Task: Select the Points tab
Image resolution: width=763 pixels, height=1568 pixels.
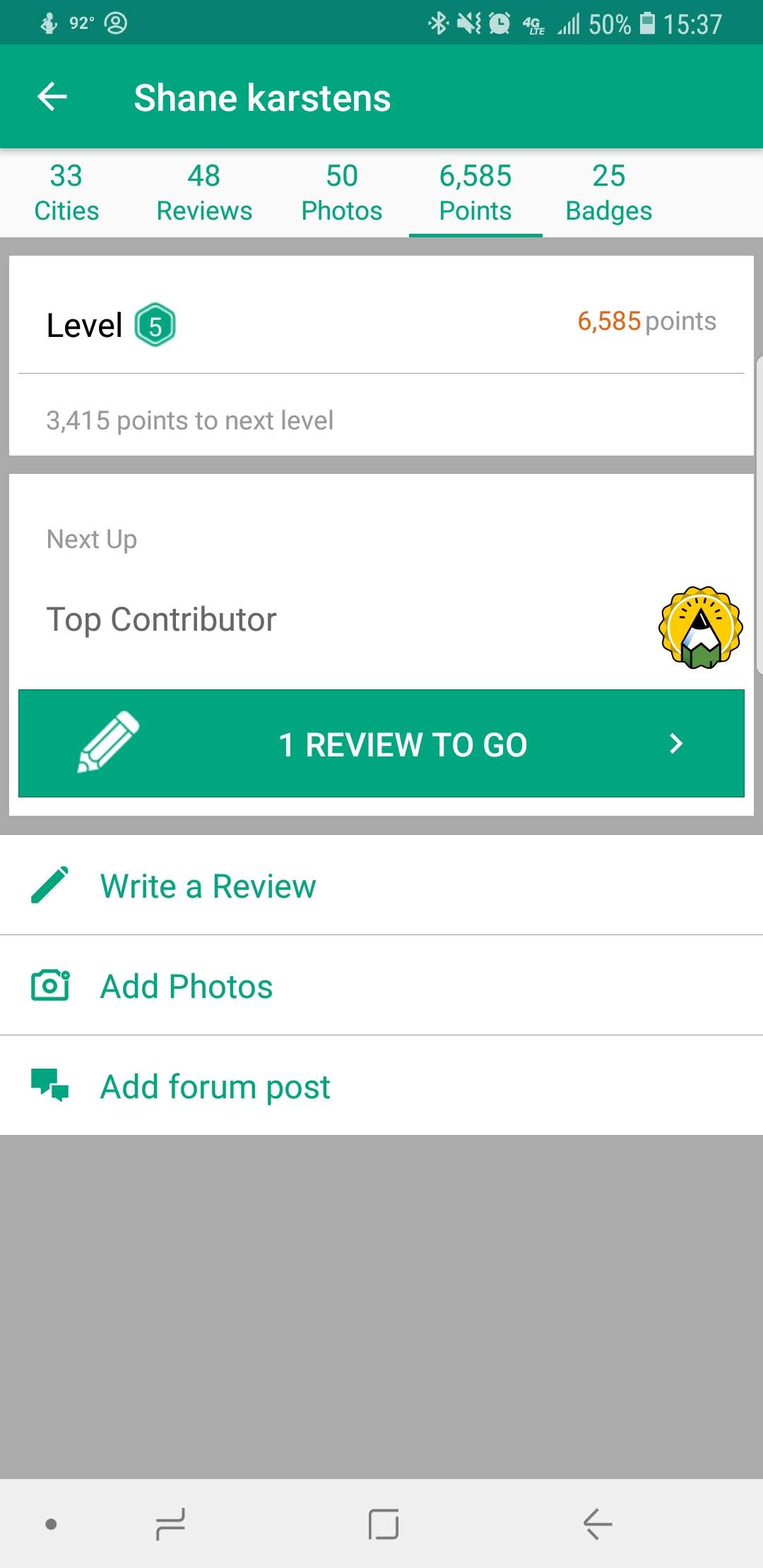Action: tap(475, 193)
